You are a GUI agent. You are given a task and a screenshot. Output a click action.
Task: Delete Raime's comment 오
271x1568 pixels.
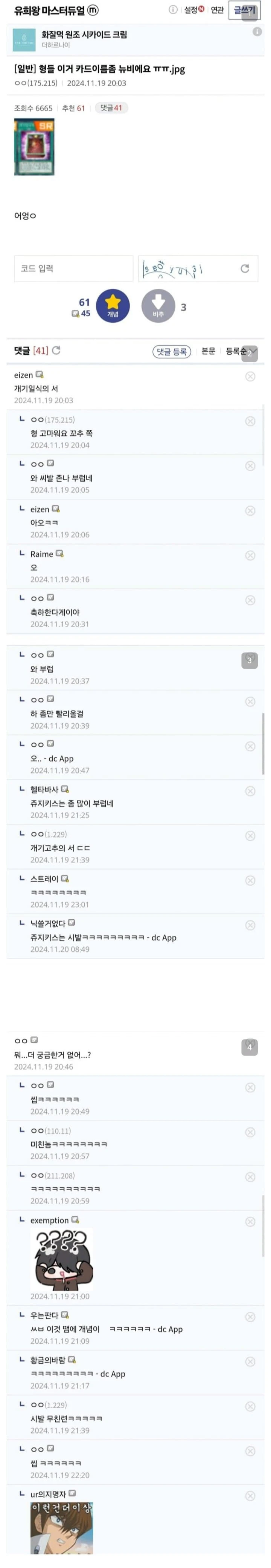pyautogui.click(x=250, y=556)
